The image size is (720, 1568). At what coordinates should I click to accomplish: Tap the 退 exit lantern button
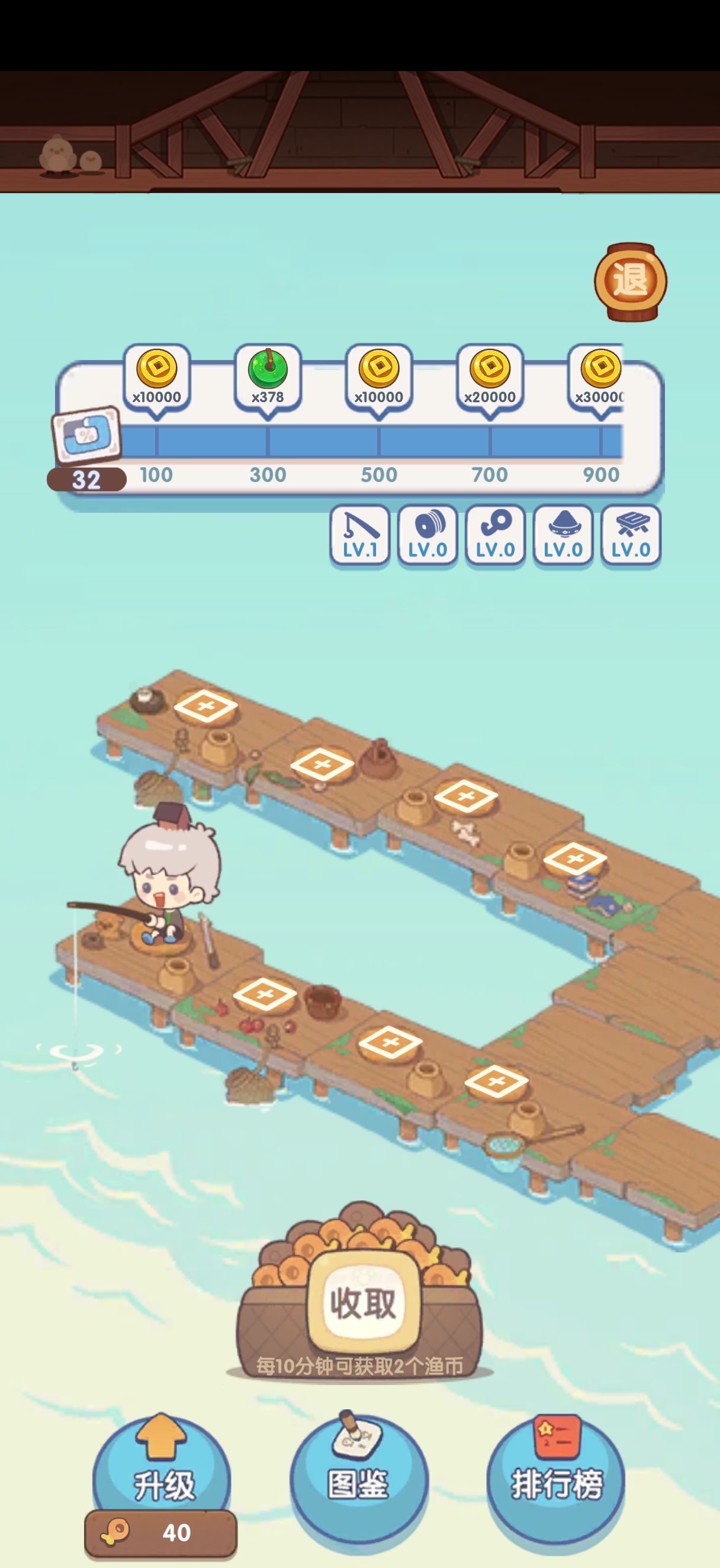(631, 281)
